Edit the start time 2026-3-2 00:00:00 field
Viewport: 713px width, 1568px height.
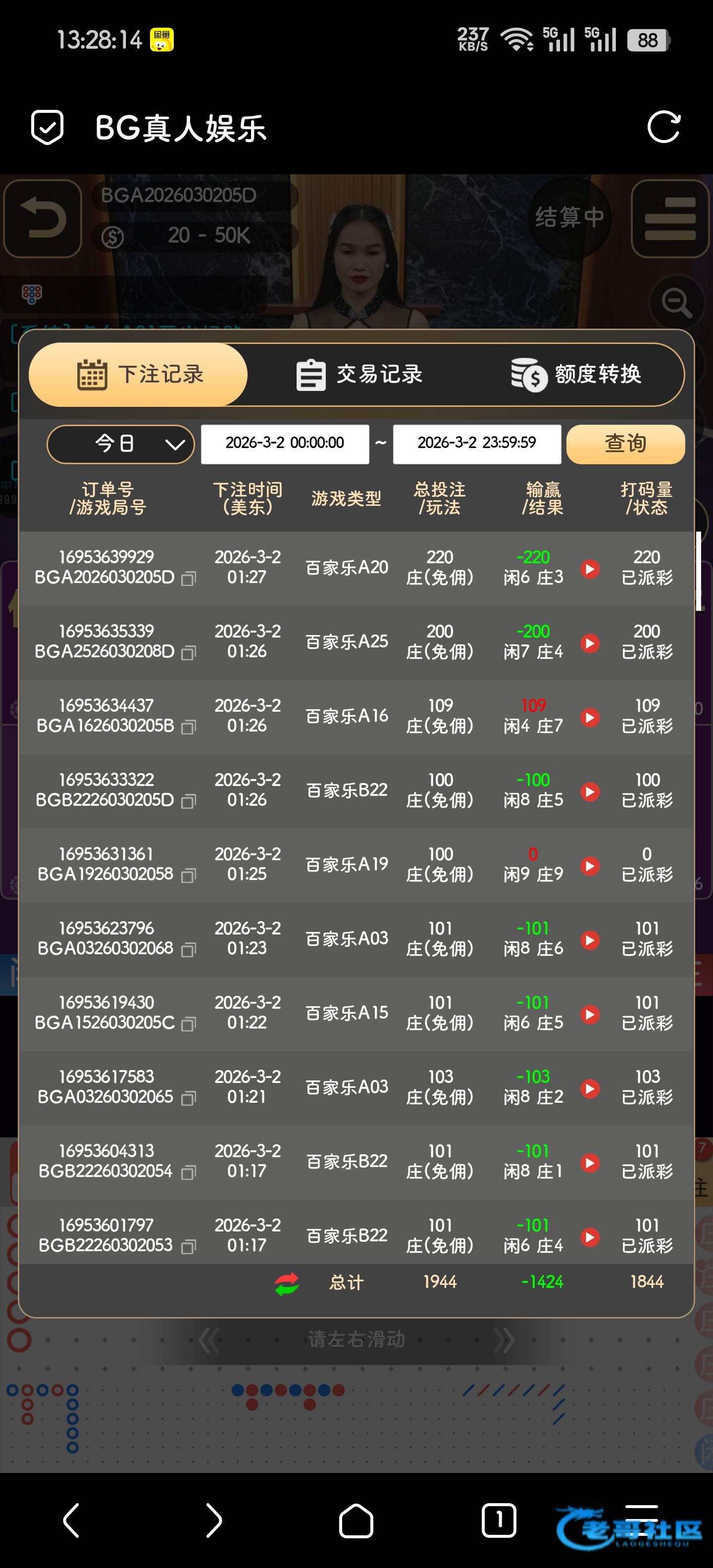[x=285, y=444]
